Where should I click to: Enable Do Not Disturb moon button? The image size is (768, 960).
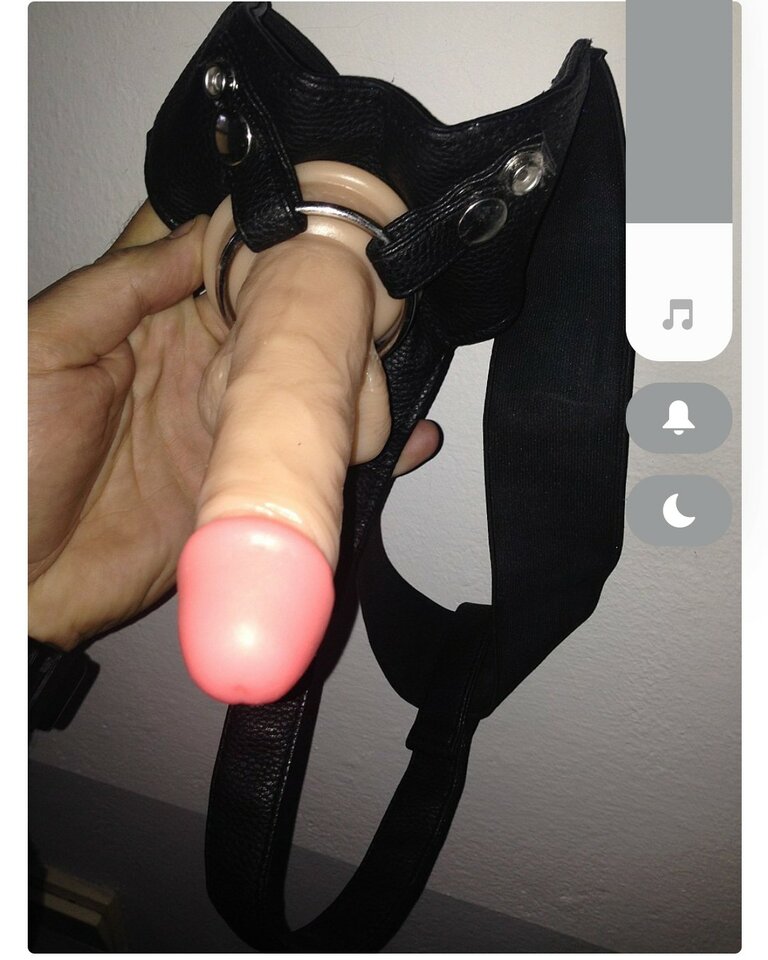pos(678,510)
